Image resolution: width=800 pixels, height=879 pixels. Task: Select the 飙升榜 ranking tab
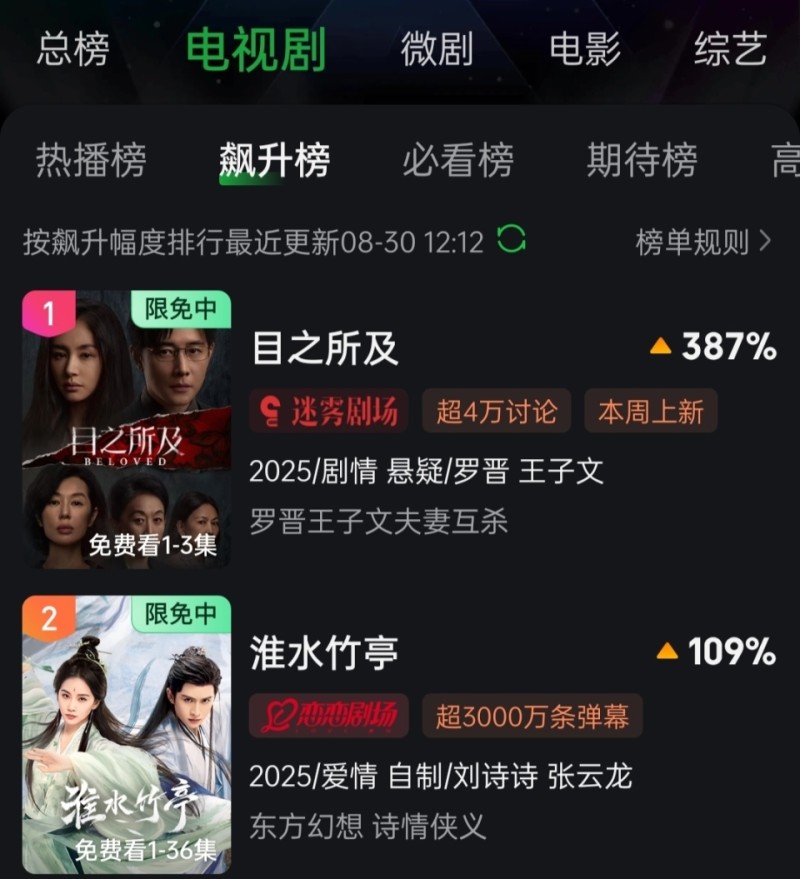[x=274, y=160]
